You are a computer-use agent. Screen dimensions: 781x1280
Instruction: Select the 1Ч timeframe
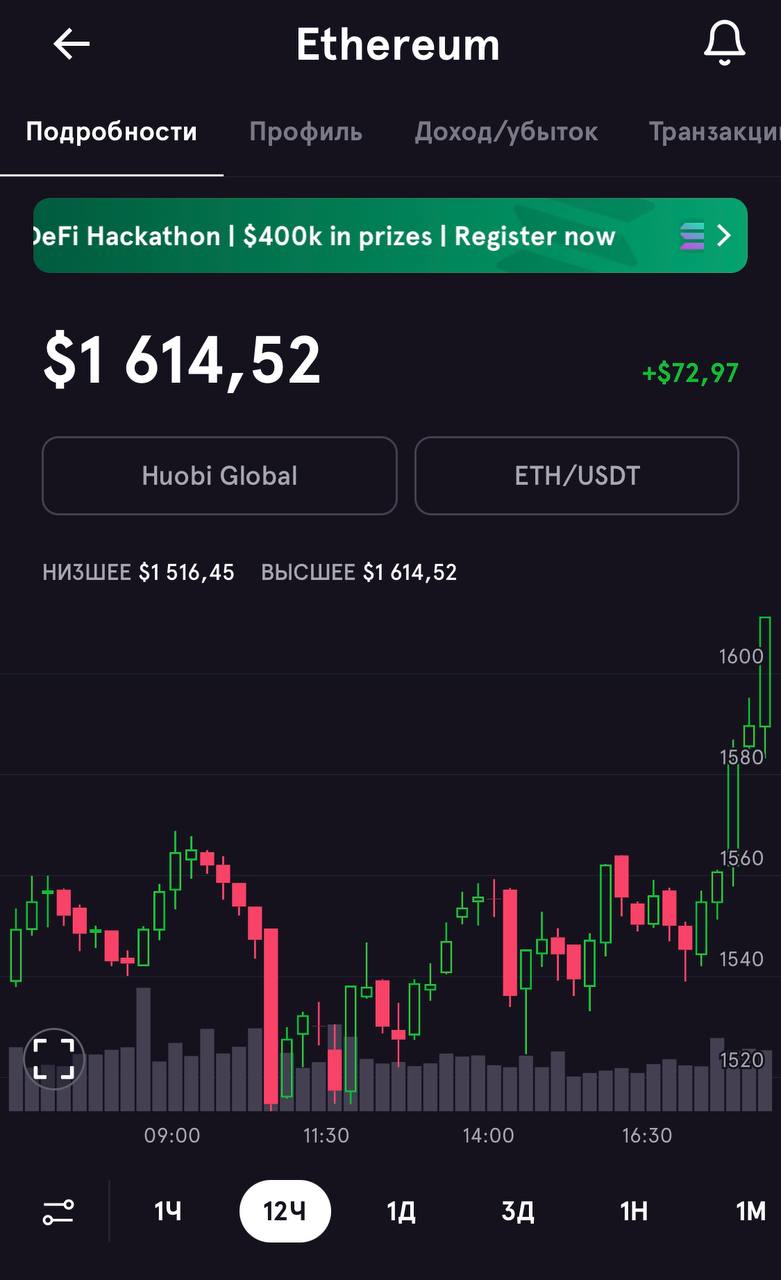tap(168, 1212)
